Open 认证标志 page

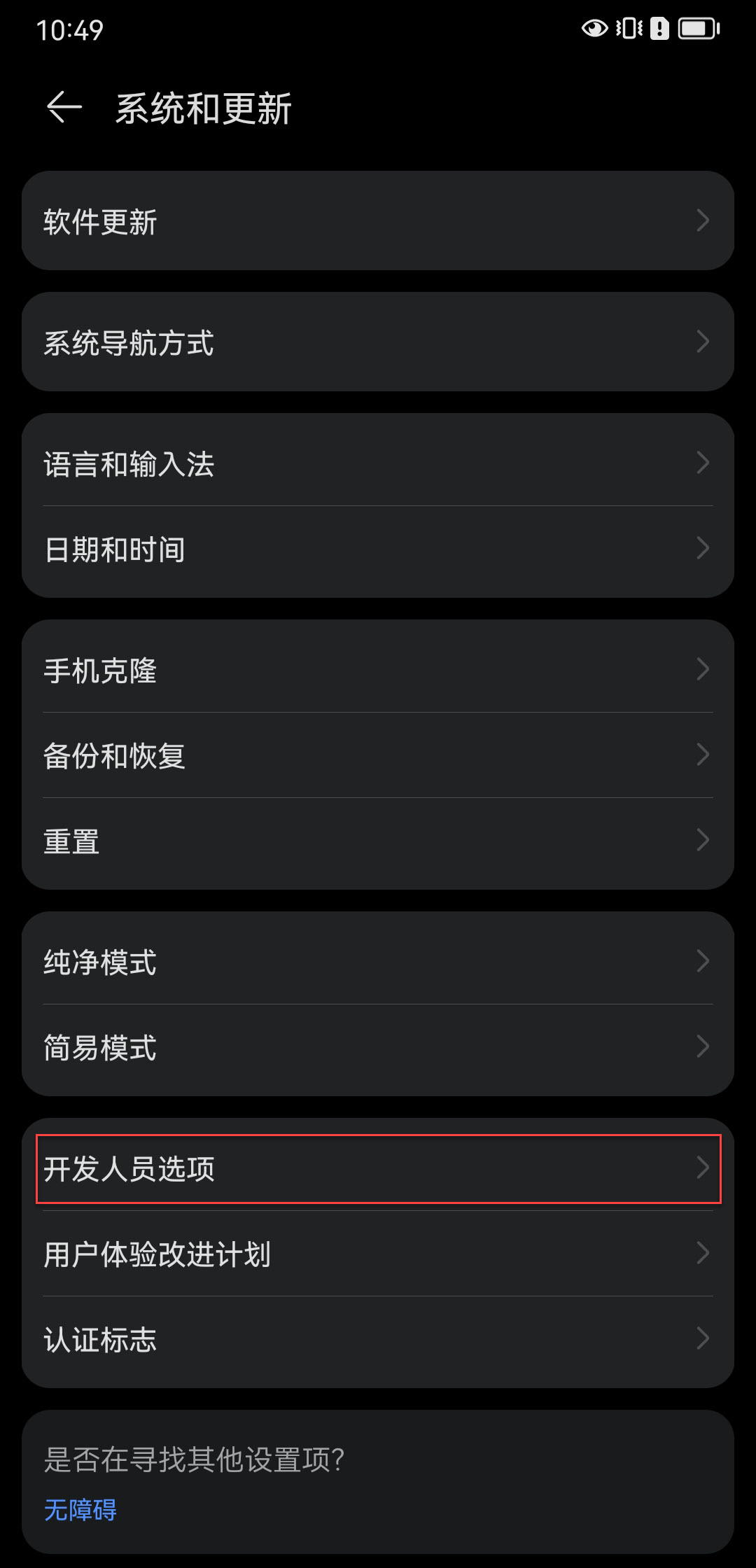(378, 1339)
